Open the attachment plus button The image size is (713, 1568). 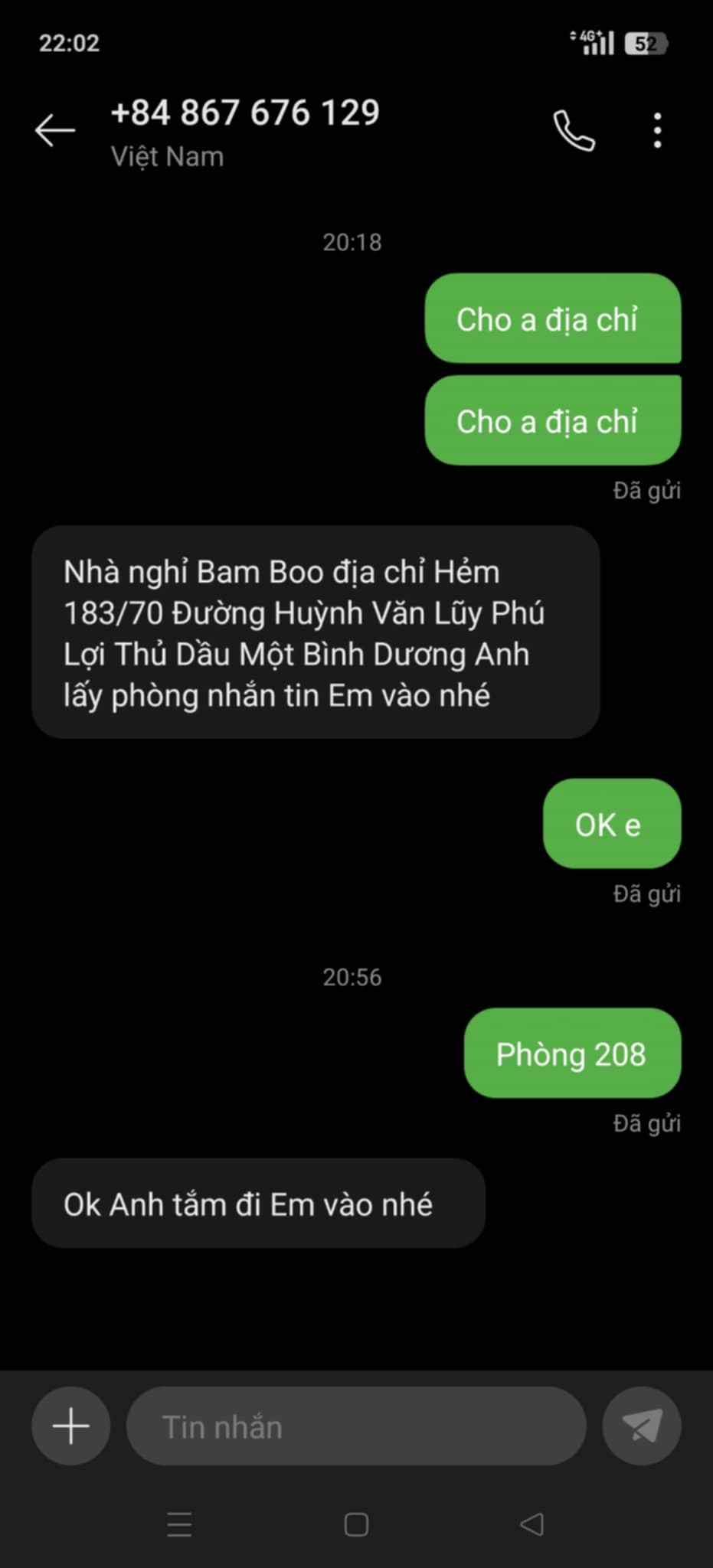click(x=71, y=1426)
